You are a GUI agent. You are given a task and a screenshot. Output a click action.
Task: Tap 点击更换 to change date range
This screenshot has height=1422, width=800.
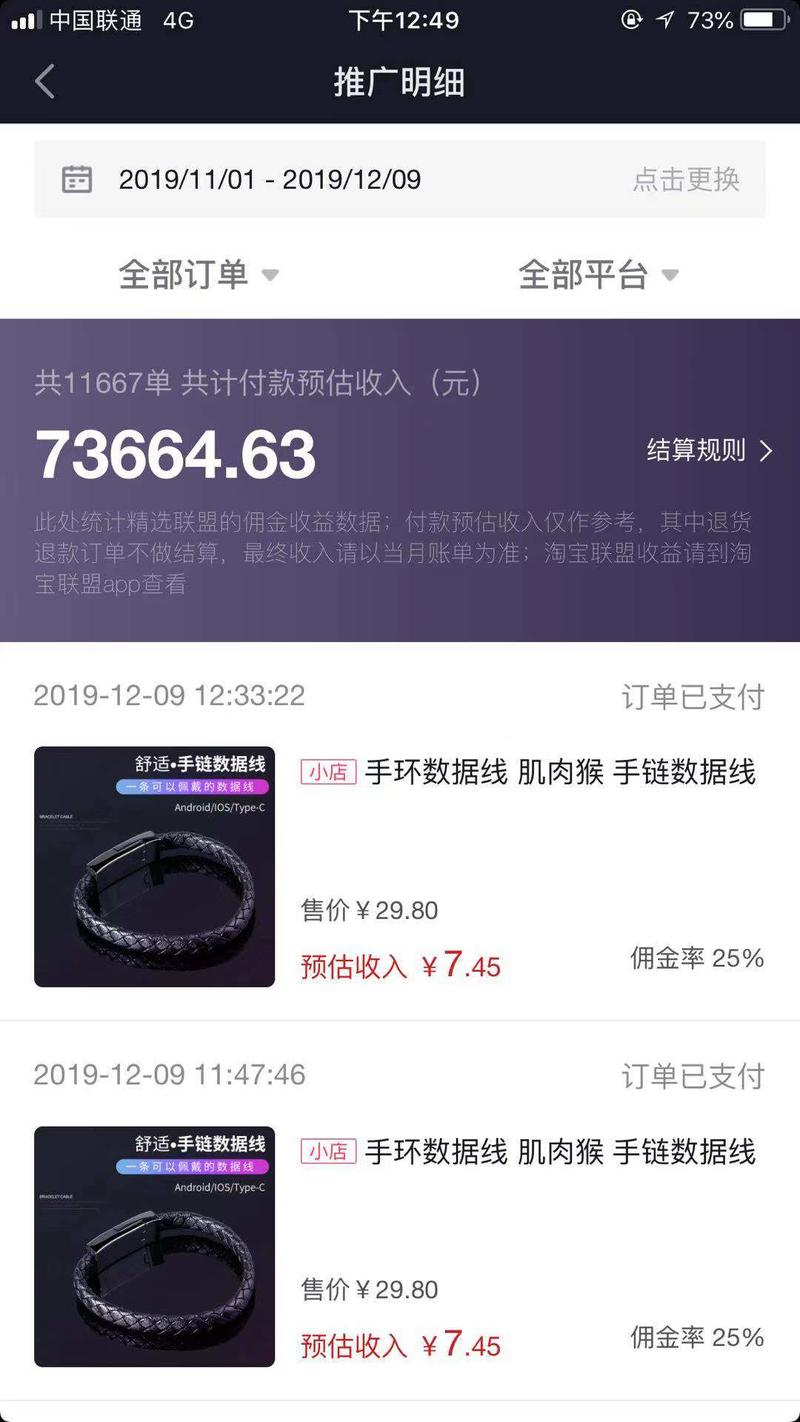coord(688,180)
